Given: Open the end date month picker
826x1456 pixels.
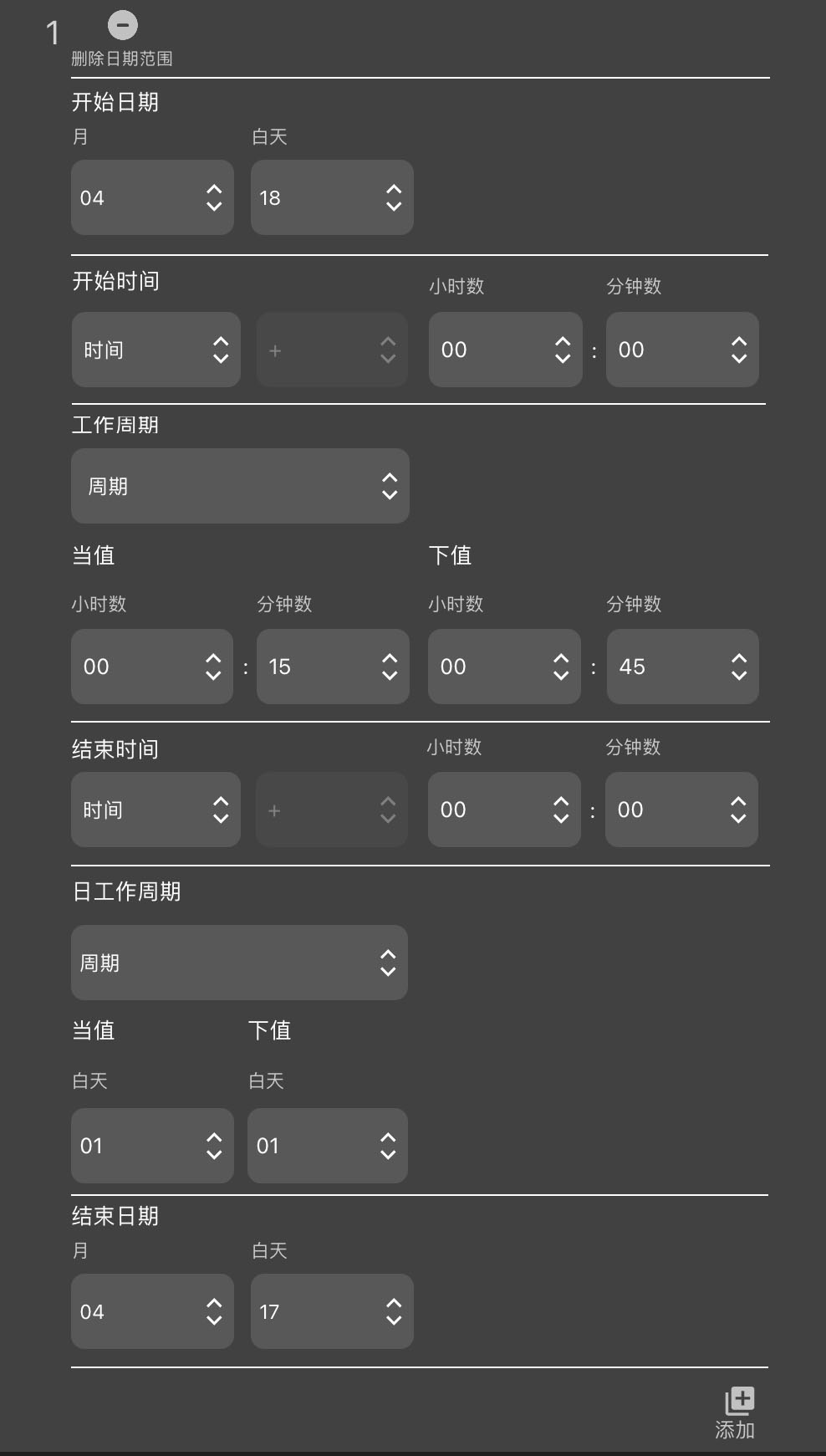Looking at the screenshot, I should [x=152, y=1311].
